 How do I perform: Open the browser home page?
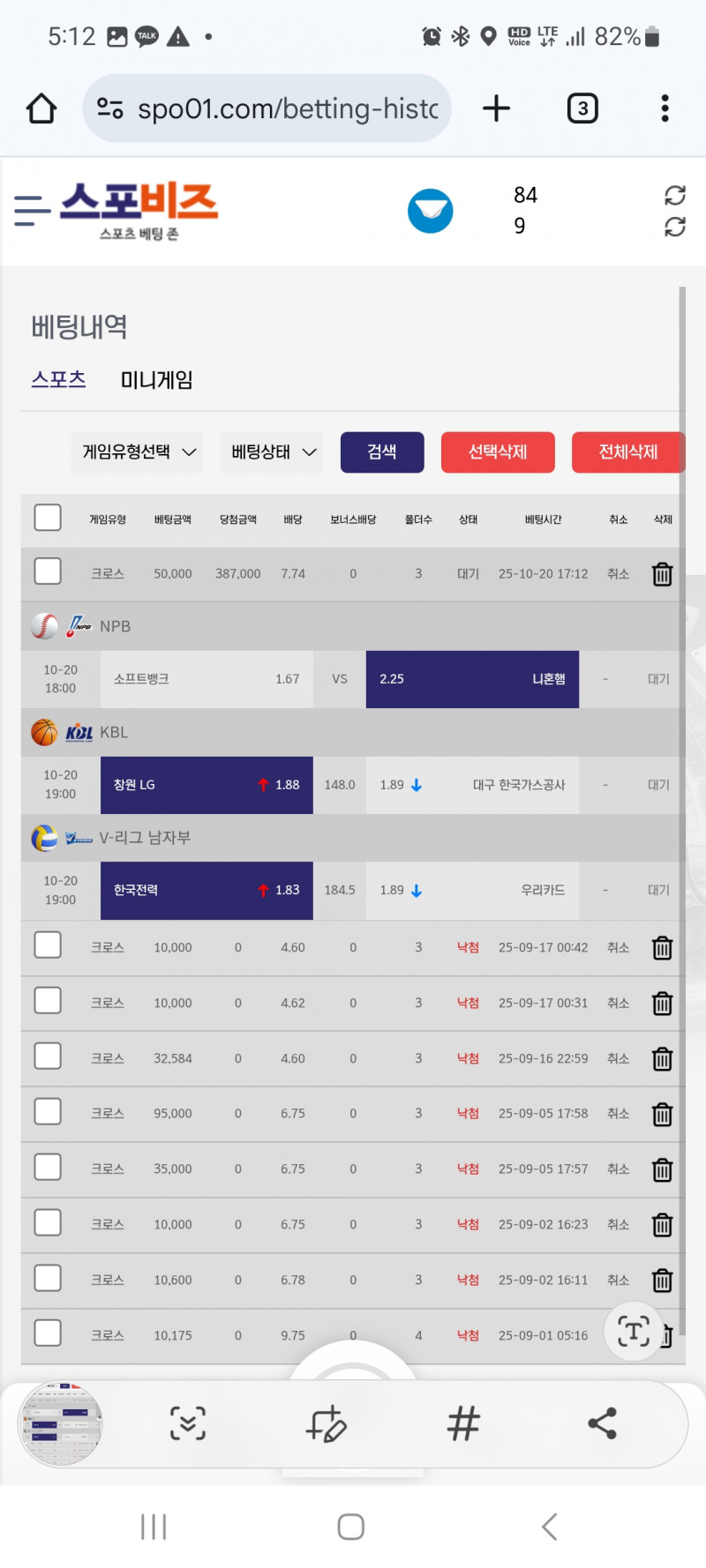pyautogui.click(x=41, y=108)
